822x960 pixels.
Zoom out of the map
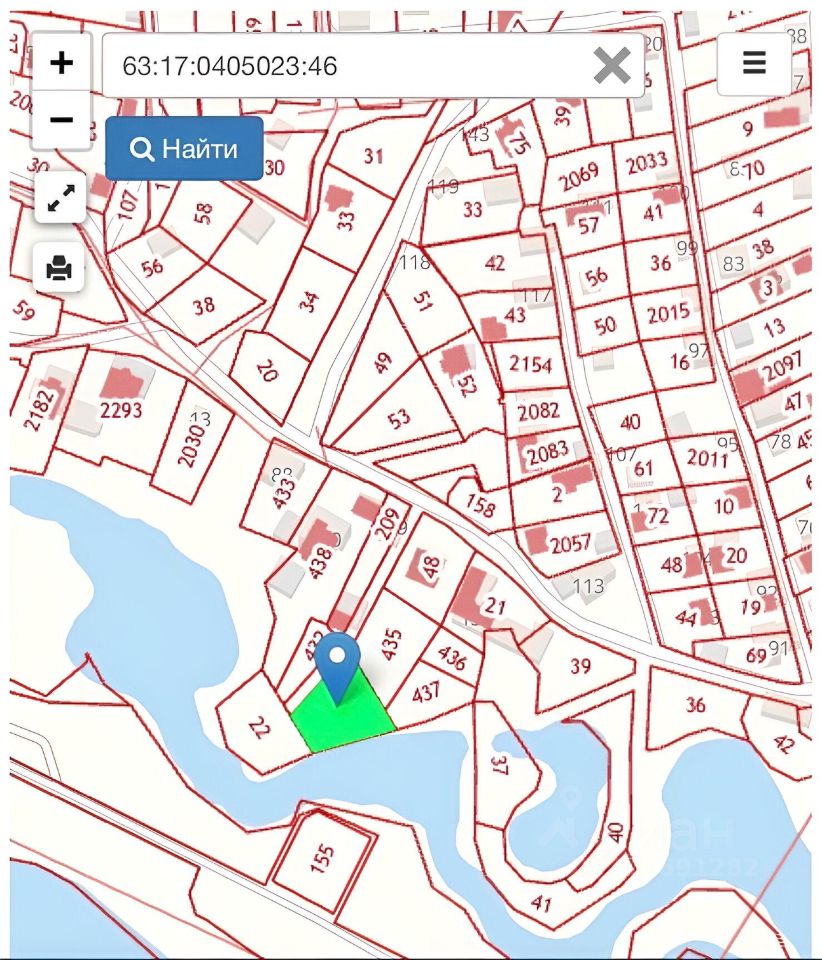62,120
